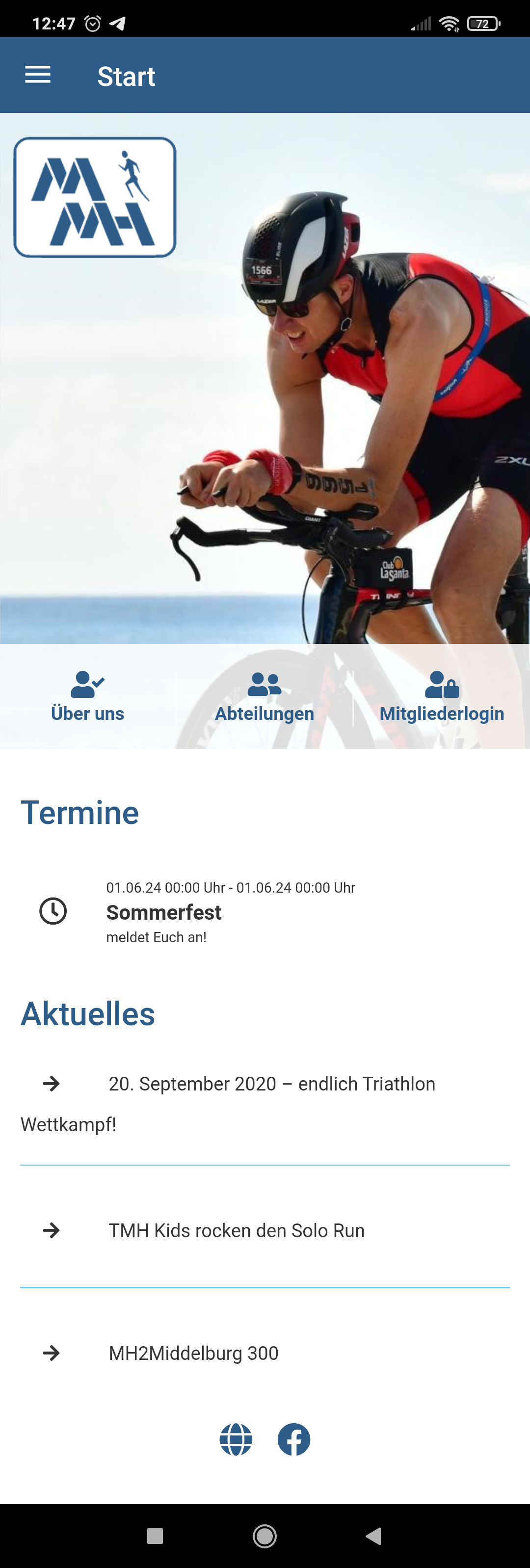Read the 20. September 2020 Triathlon article
The height and width of the screenshot is (1568, 530).
point(271,1084)
